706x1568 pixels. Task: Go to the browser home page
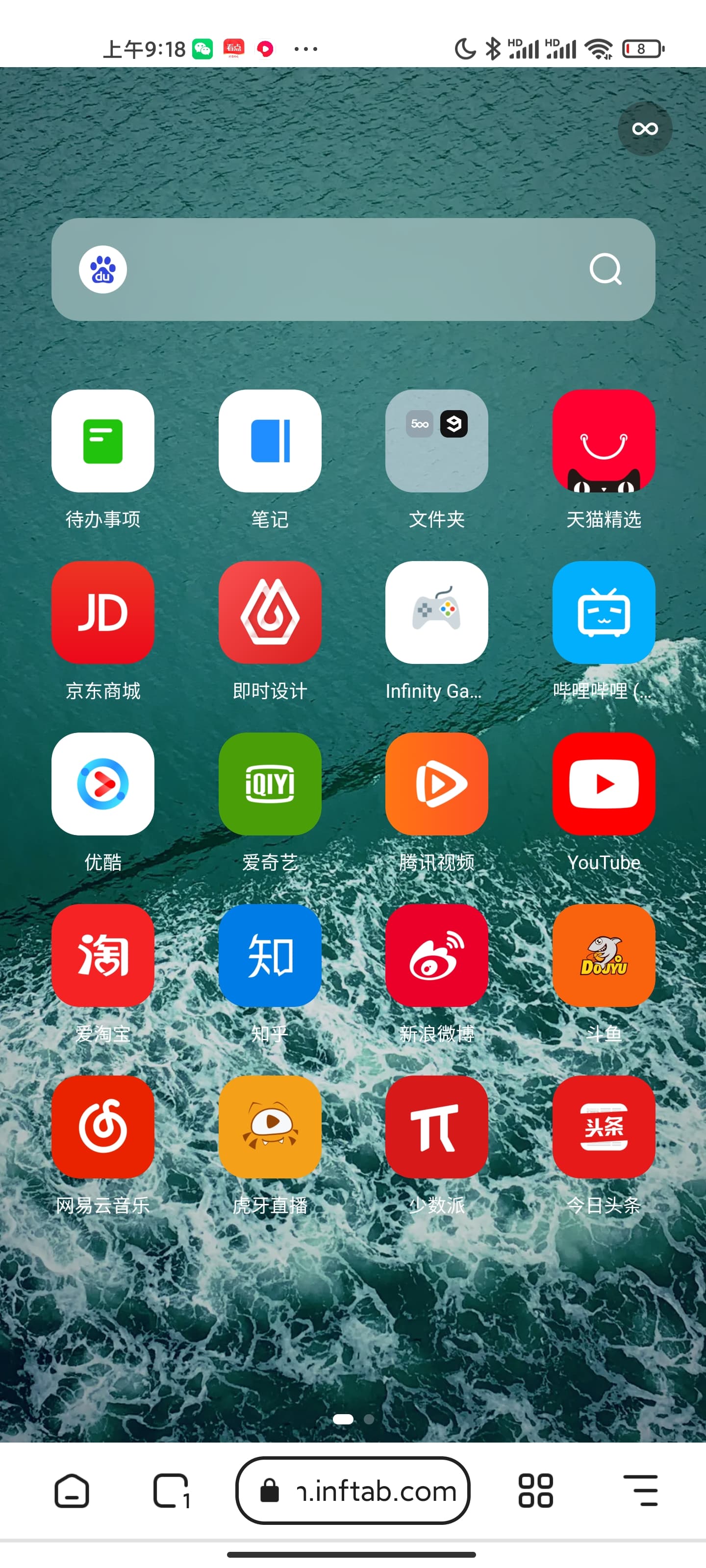point(72,1491)
